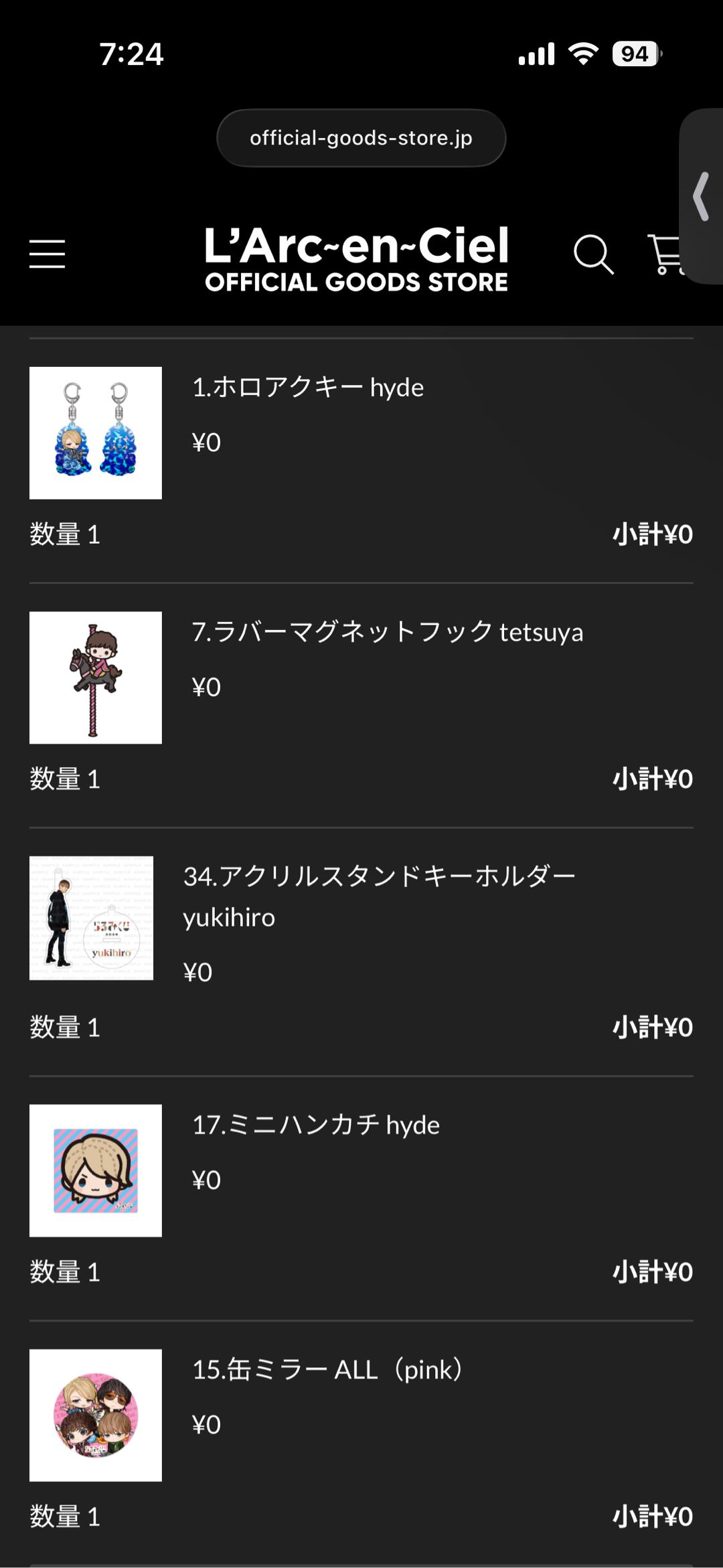This screenshot has height=1568, width=723.
Task: Open the ホロアクキー hyde product image
Action: click(96, 433)
